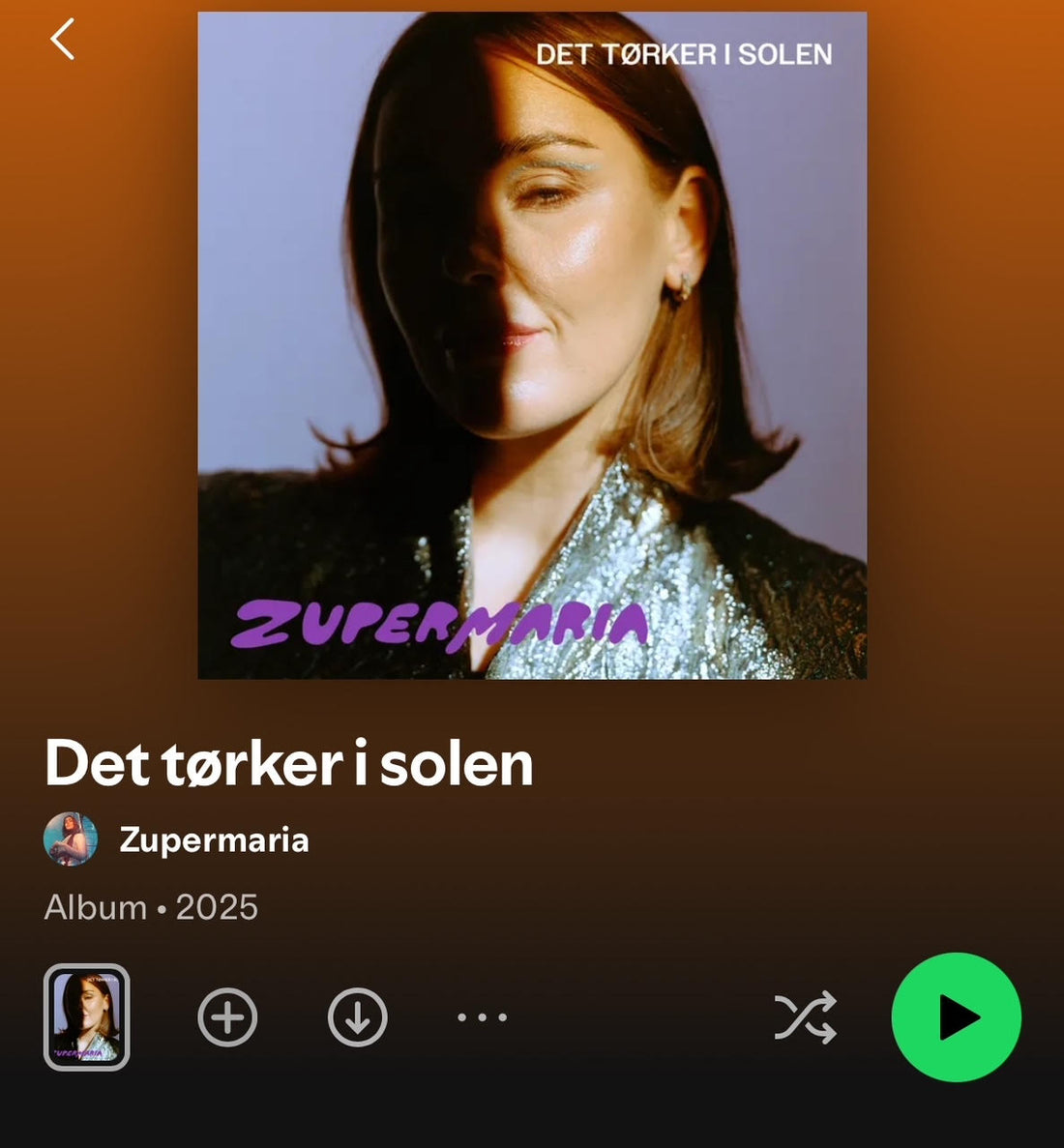Tap the small album preview thumbnail
Image resolution: width=1064 pixels, height=1148 pixels.
(87, 1017)
